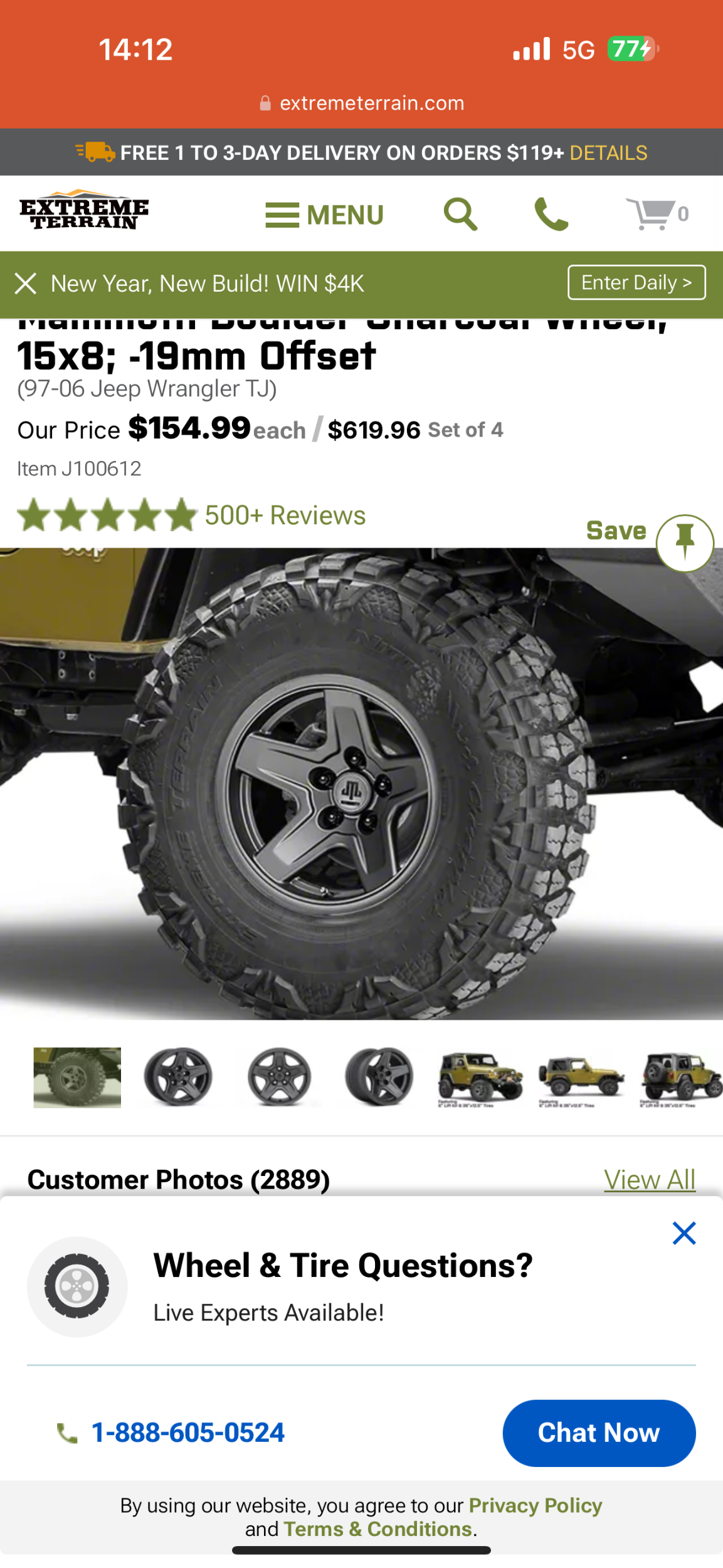Viewport: 723px width, 1568px height.
Task: Call 1-888-605-0524
Action: [x=187, y=1433]
